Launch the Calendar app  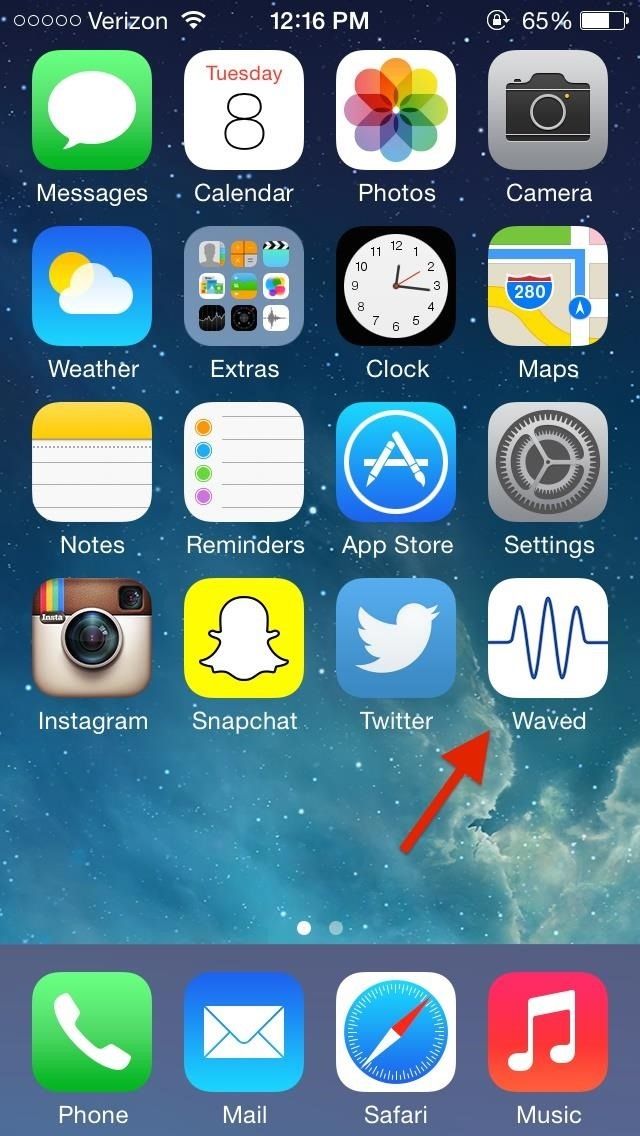point(244,110)
